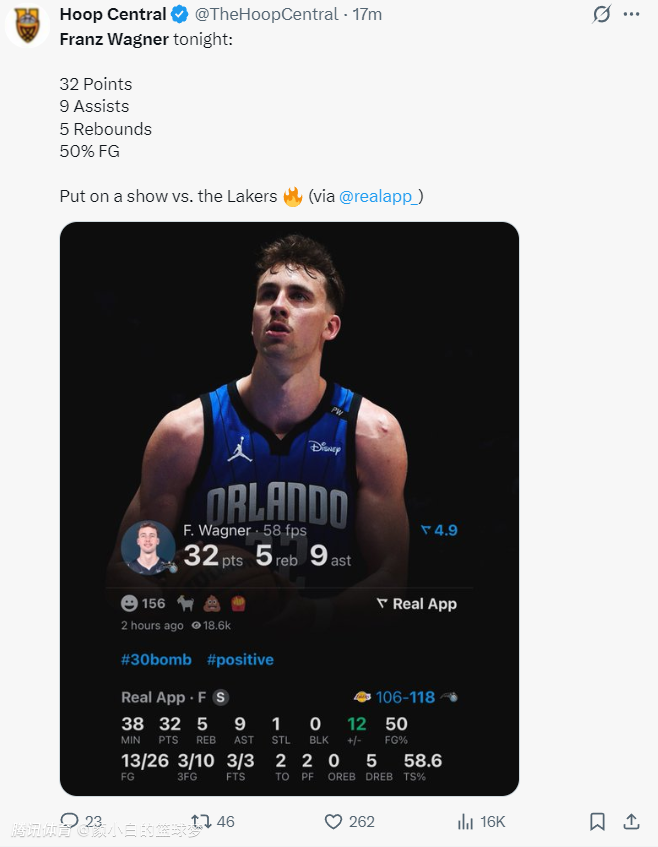Image resolution: width=658 pixels, height=847 pixels.
Task: Open the post's overflow menu
Action: (x=631, y=15)
